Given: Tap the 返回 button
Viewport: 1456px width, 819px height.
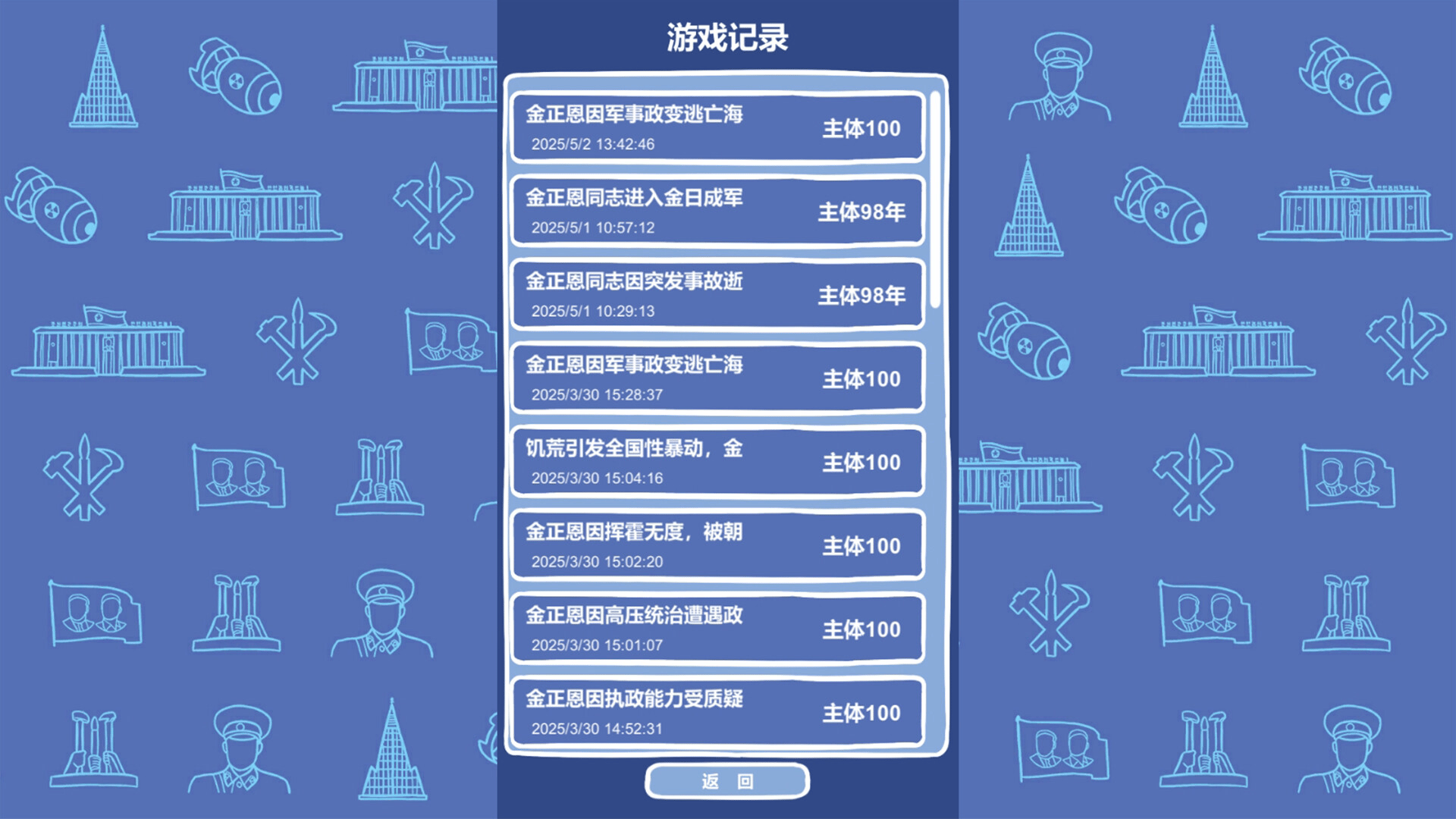Looking at the screenshot, I should tap(727, 781).
